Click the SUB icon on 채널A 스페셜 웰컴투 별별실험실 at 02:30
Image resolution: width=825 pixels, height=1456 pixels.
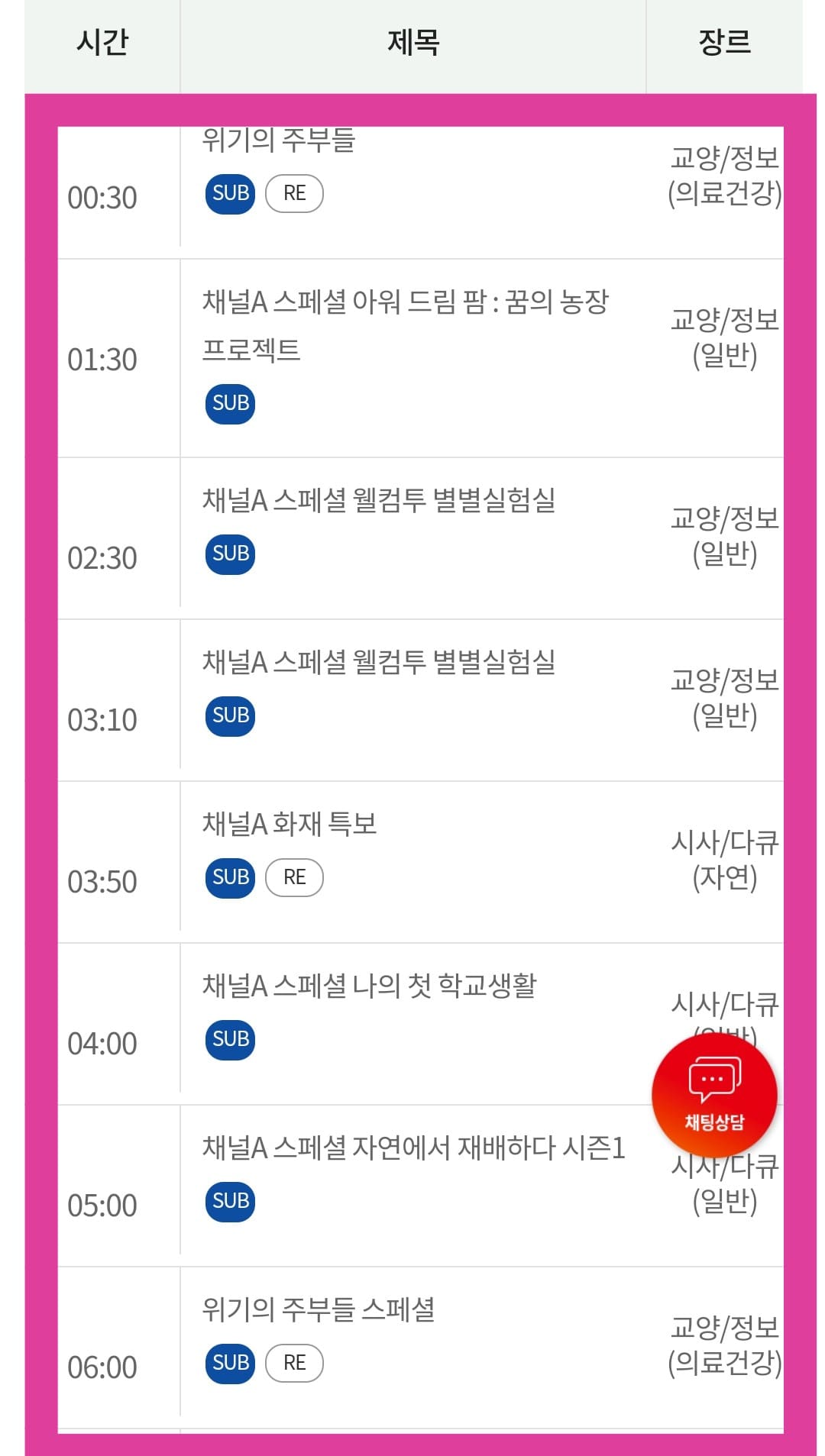coord(229,554)
